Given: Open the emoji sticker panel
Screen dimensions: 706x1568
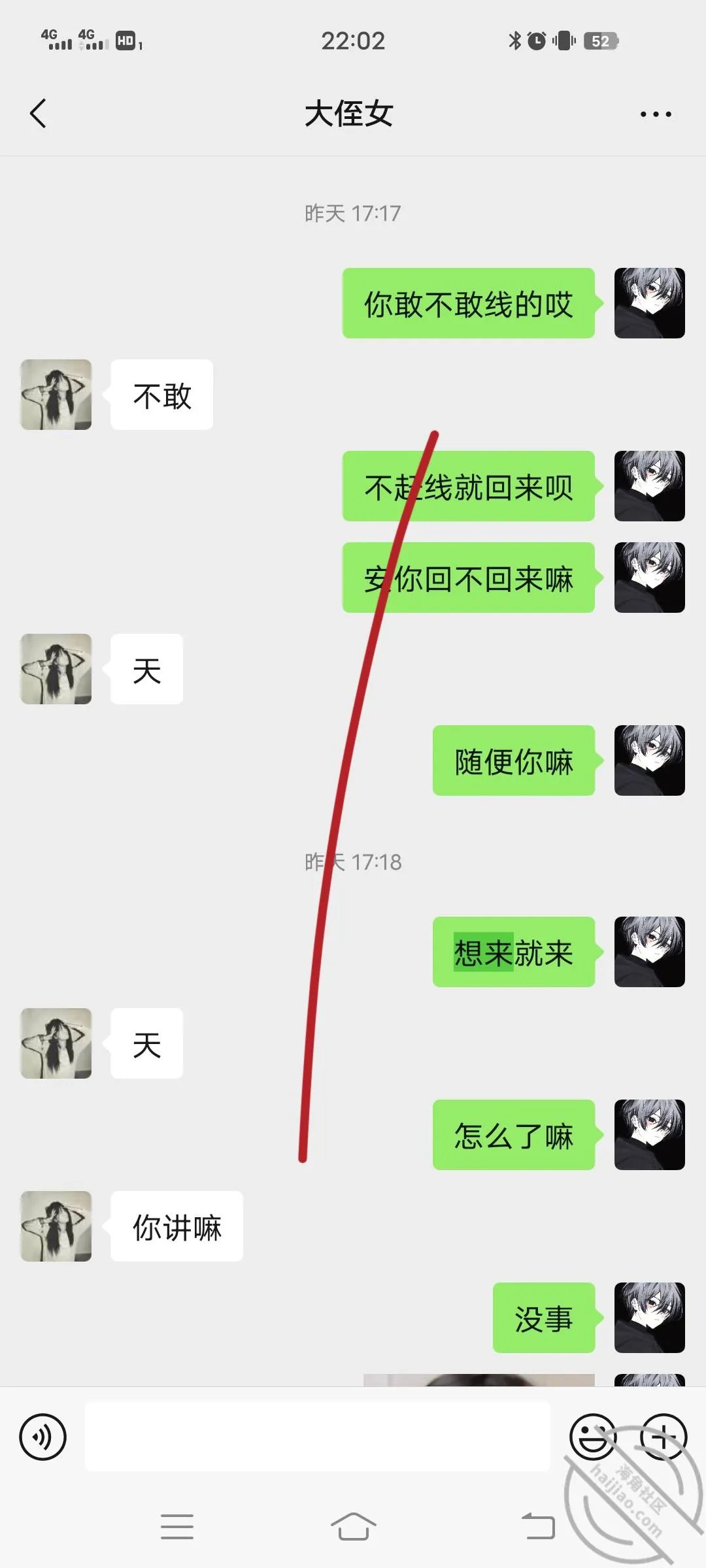Looking at the screenshot, I should point(593,1437).
